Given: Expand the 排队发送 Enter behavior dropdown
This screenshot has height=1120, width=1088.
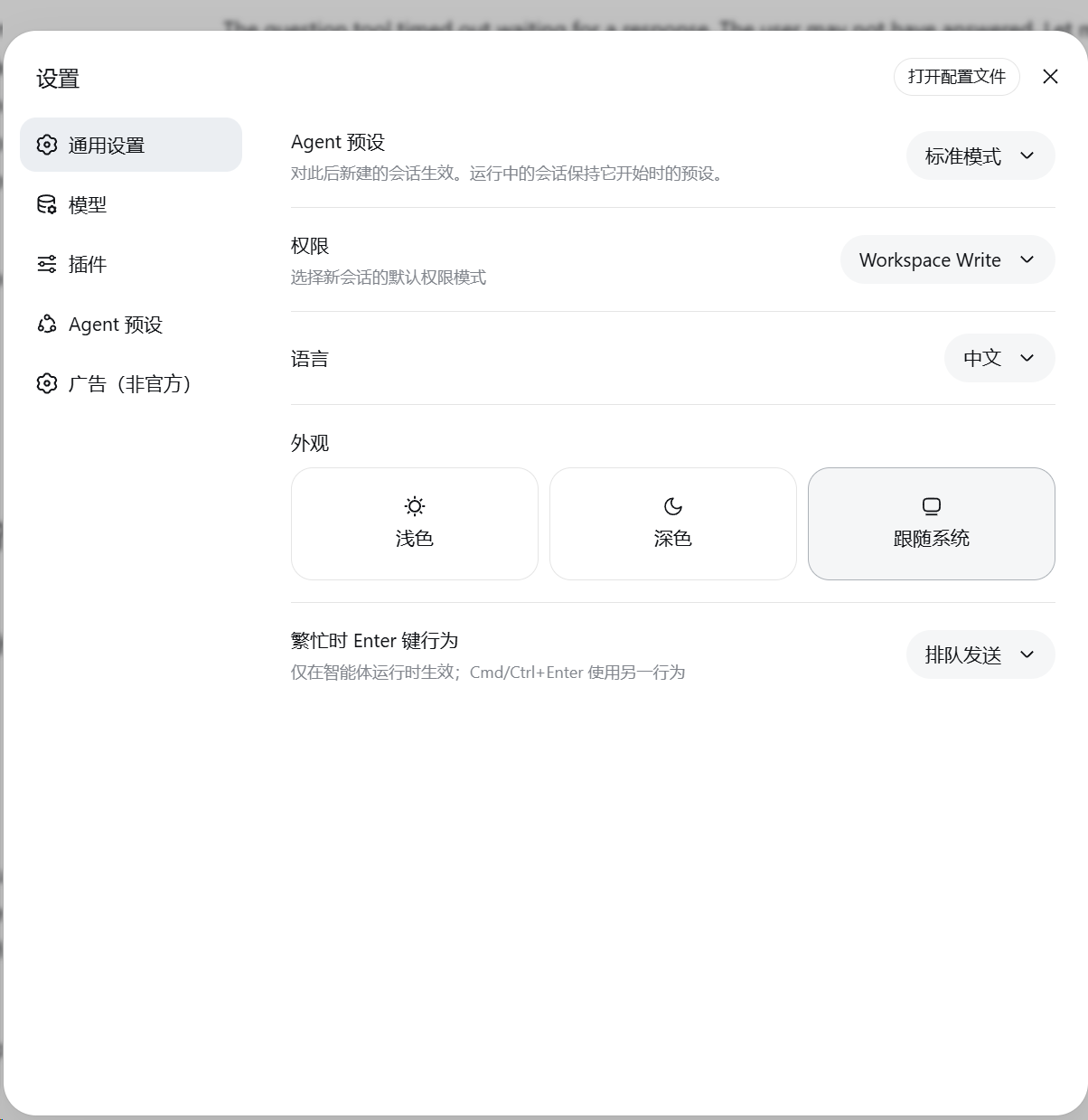Looking at the screenshot, I should pyautogui.click(x=980, y=654).
